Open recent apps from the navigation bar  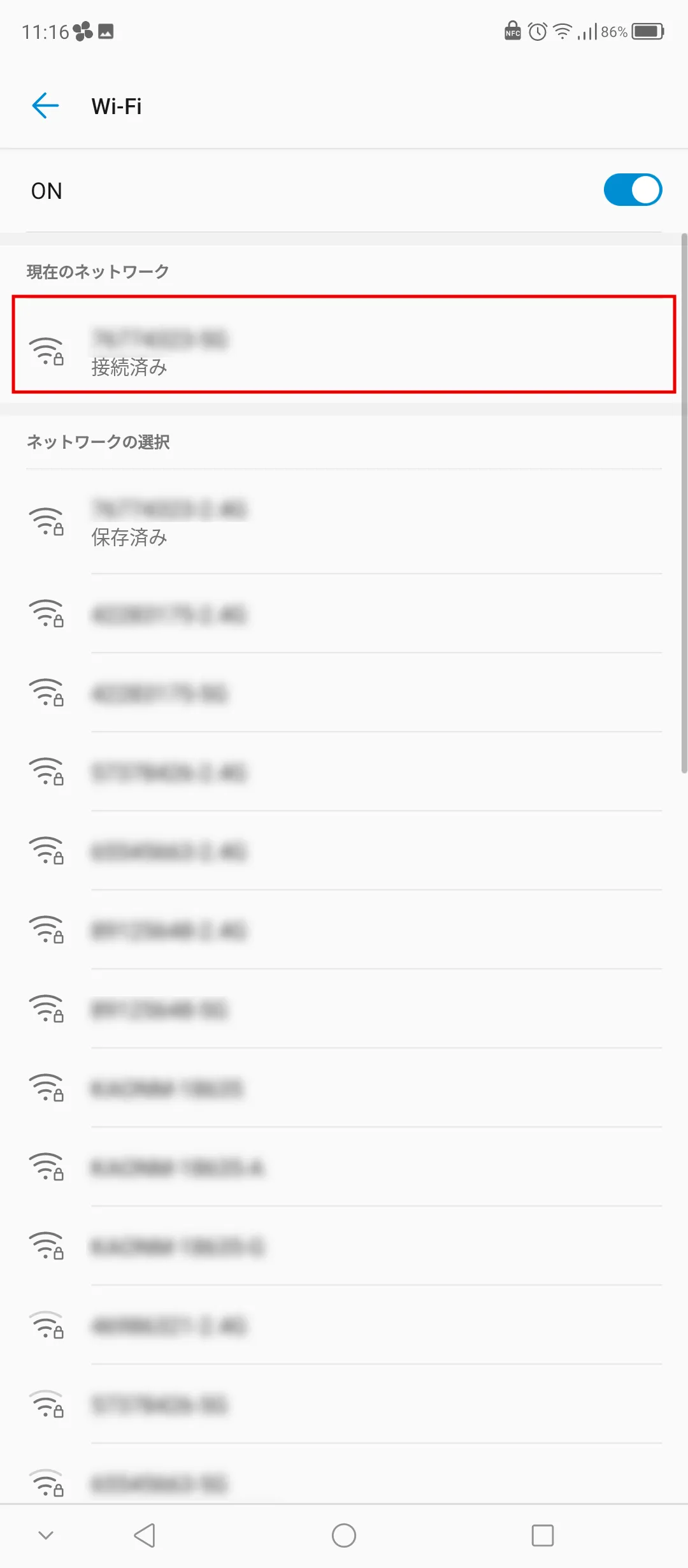[x=542, y=1535]
